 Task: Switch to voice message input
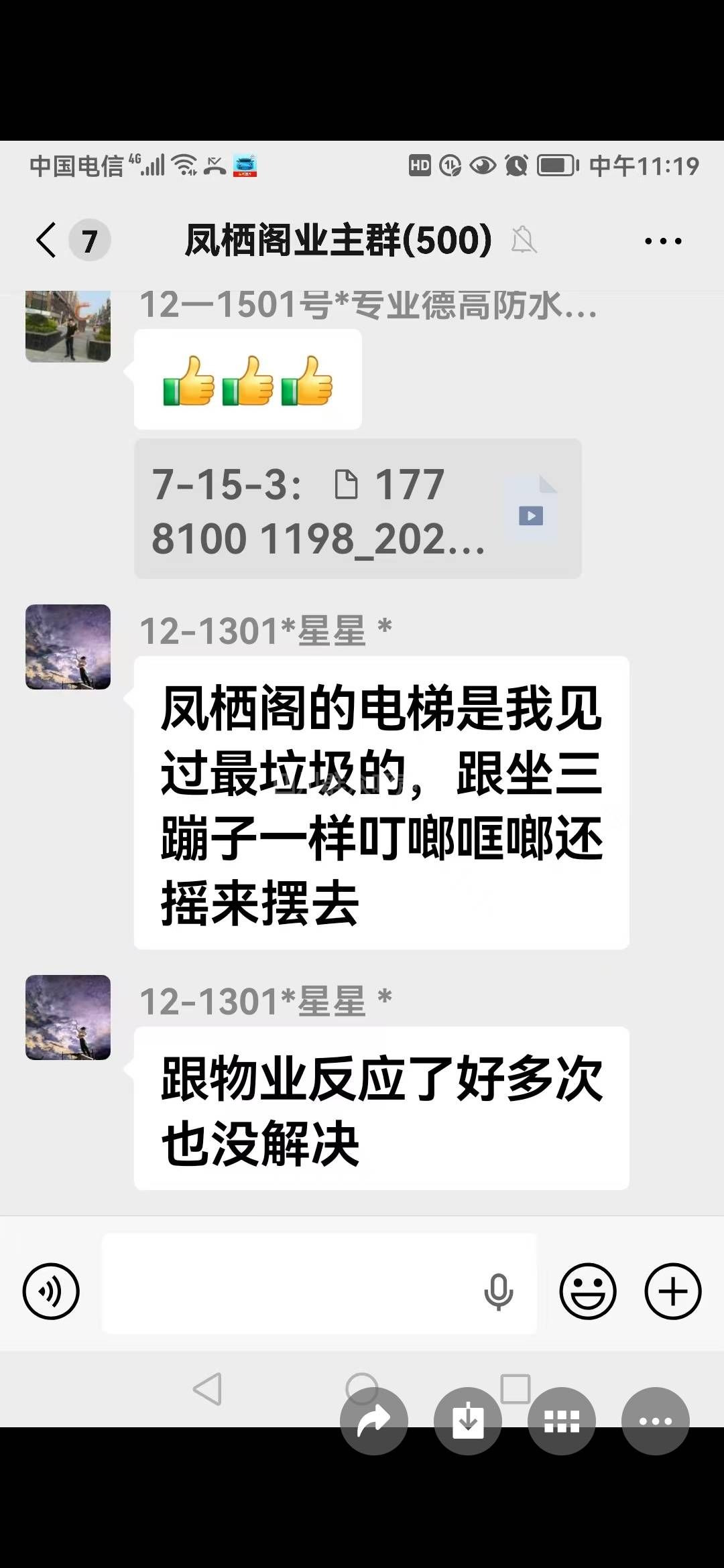point(51,1291)
